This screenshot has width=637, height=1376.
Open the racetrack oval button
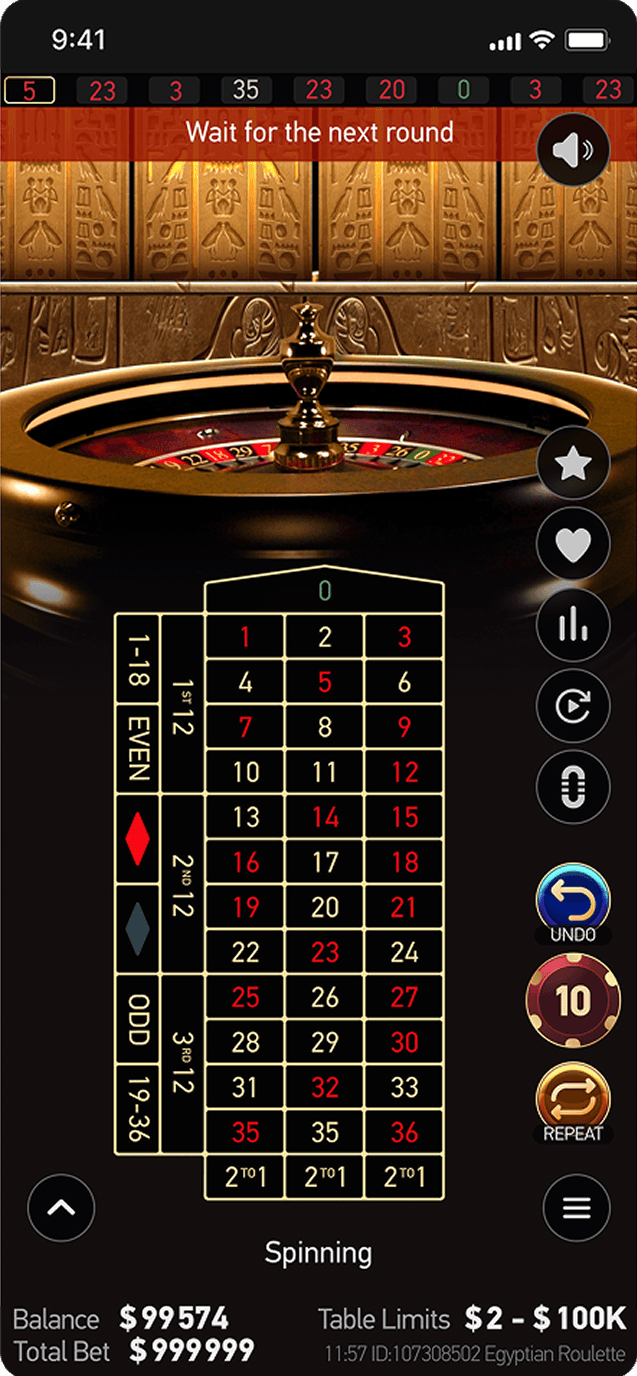(573, 787)
